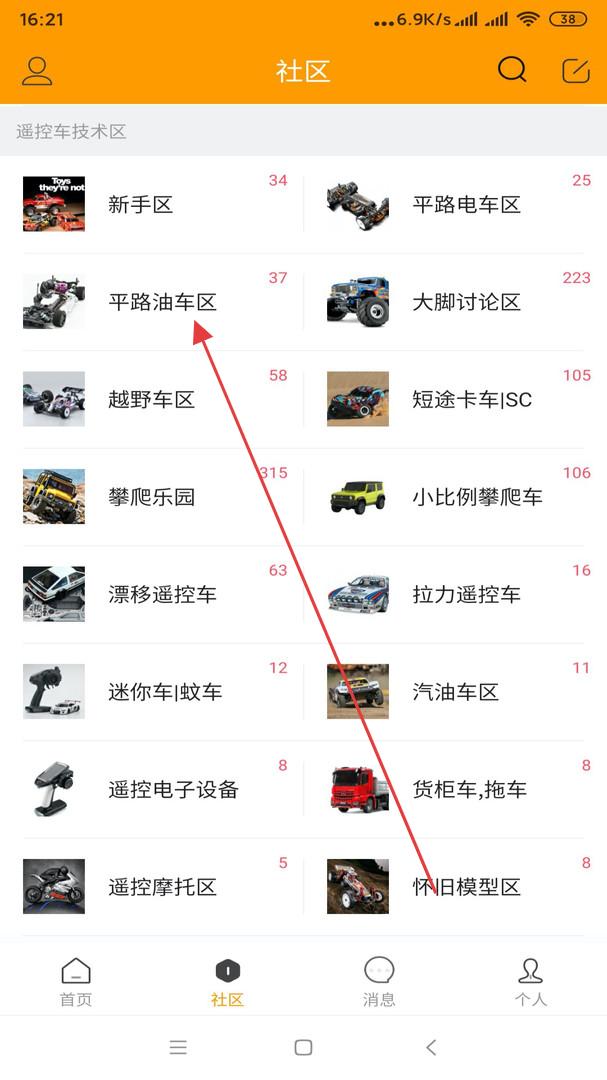Open the 新手区 forum
This screenshot has height=1080, width=607.
click(x=156, y=205)
